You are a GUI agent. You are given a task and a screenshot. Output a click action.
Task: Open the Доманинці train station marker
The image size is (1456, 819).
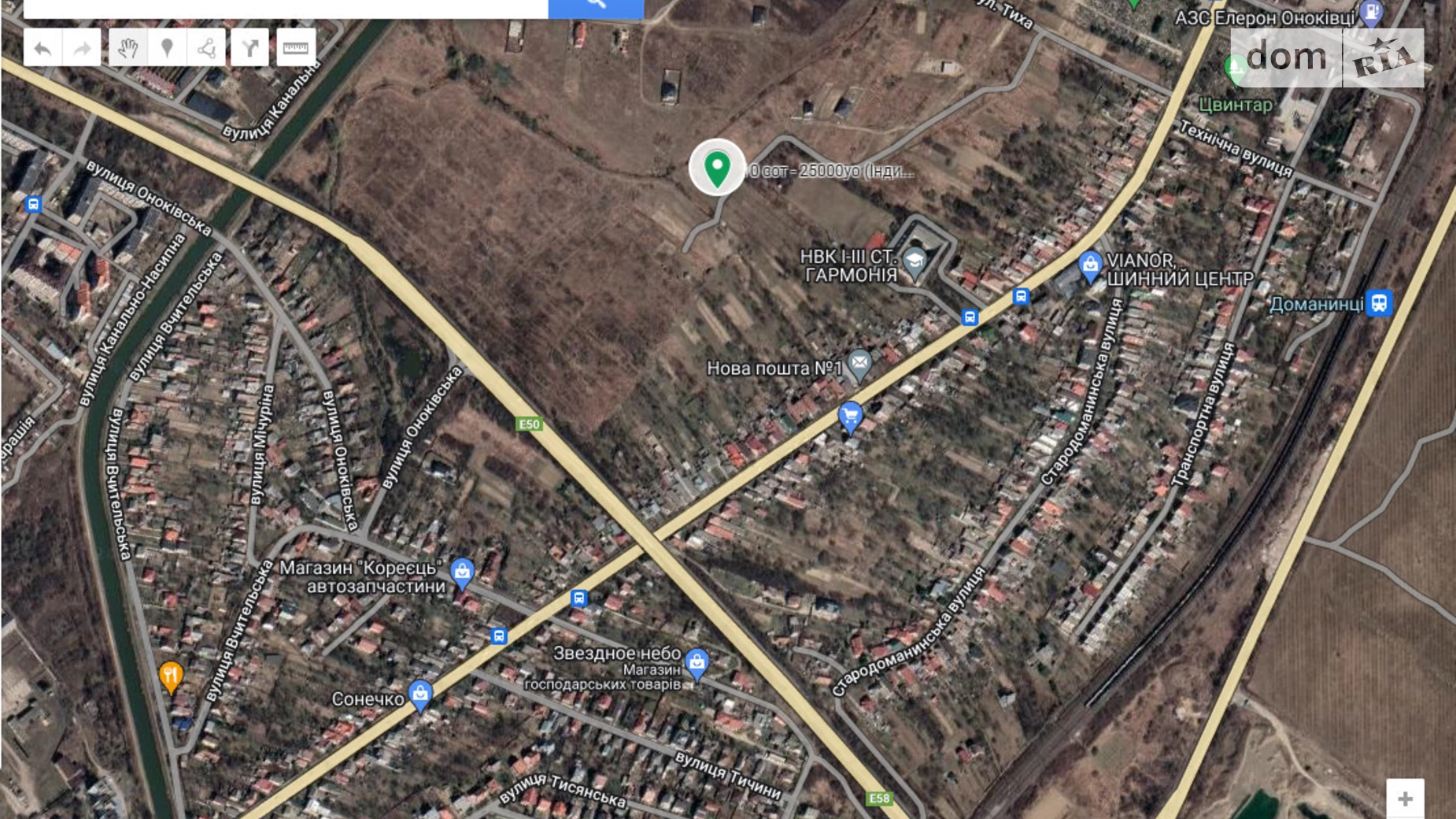pyautogui.click(x=1379, y=303)
